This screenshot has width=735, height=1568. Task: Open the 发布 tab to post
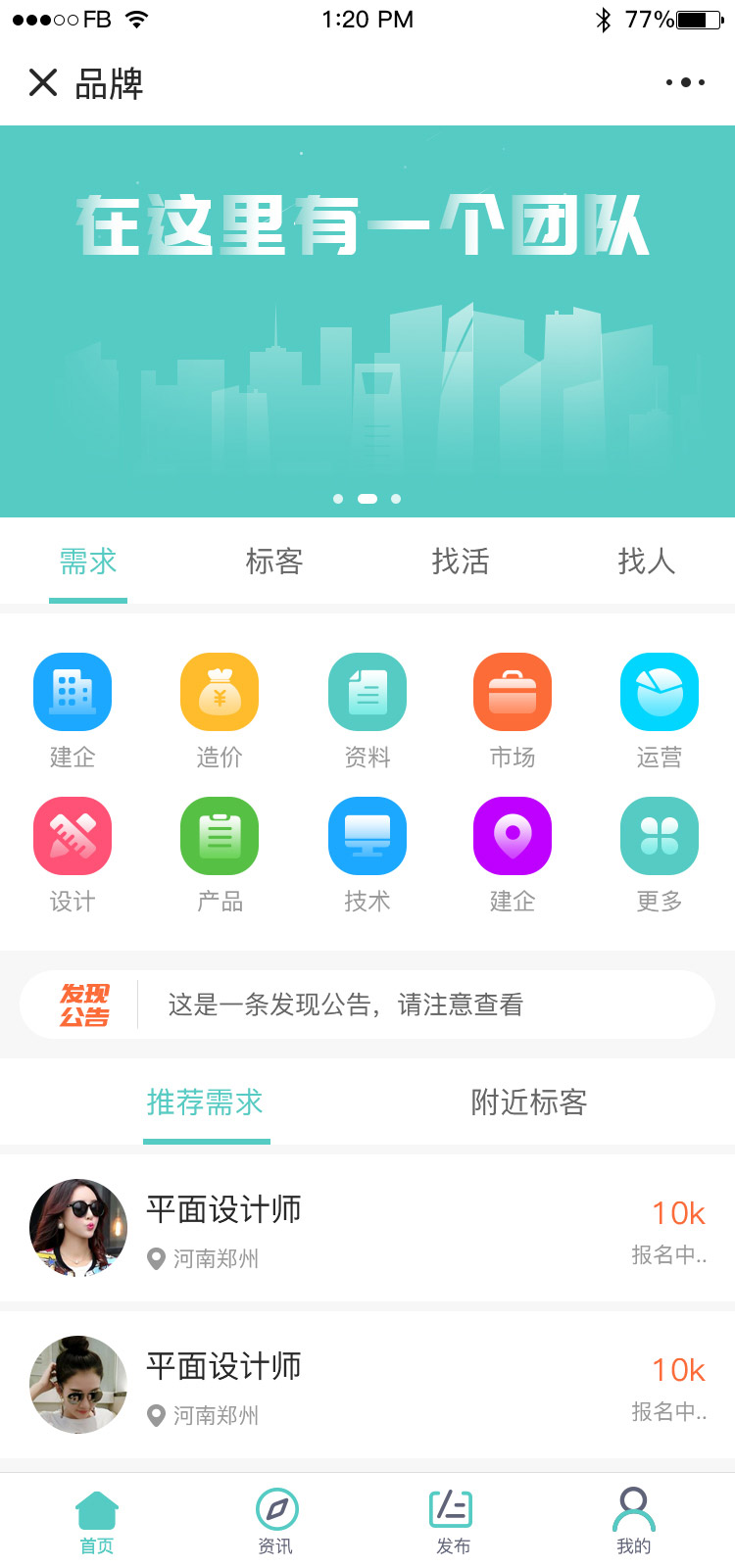click(453, 1520)
